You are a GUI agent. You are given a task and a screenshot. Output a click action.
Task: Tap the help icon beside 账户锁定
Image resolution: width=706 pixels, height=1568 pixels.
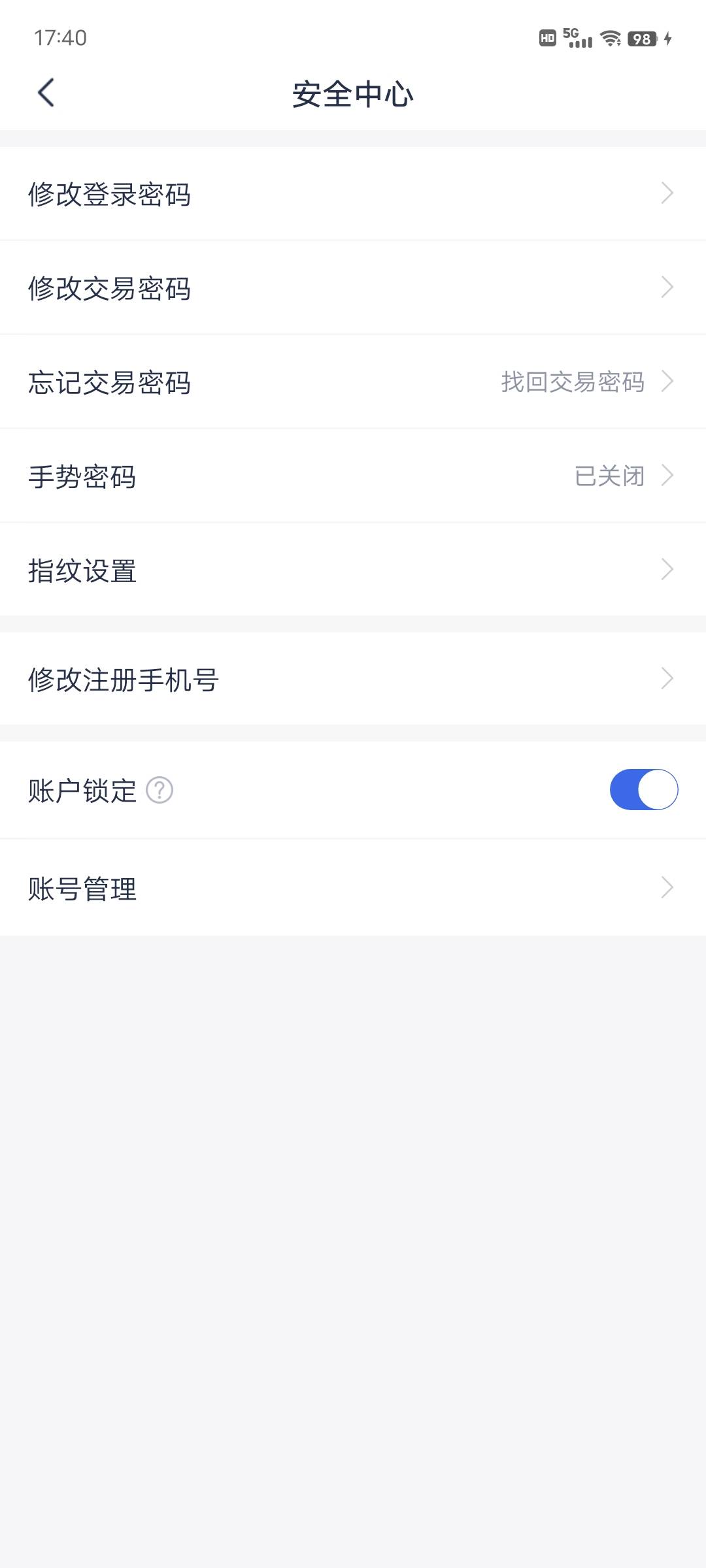pos(160,790)
